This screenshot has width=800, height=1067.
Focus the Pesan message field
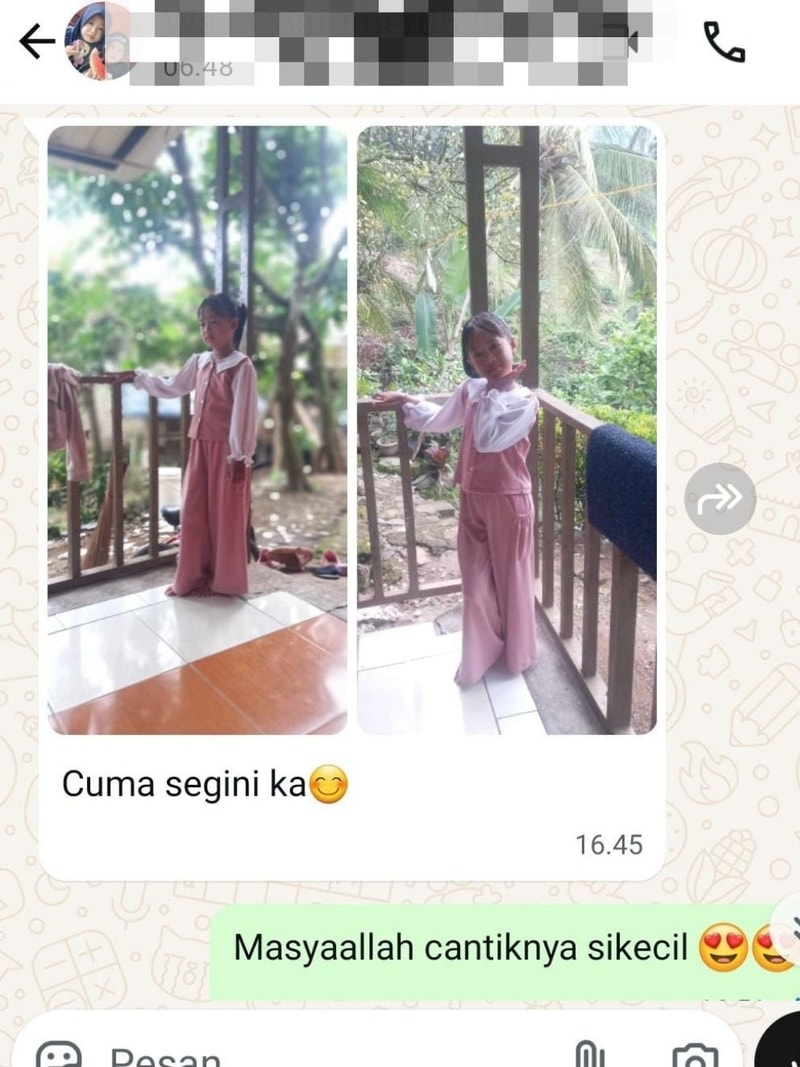click(300, 1056)
